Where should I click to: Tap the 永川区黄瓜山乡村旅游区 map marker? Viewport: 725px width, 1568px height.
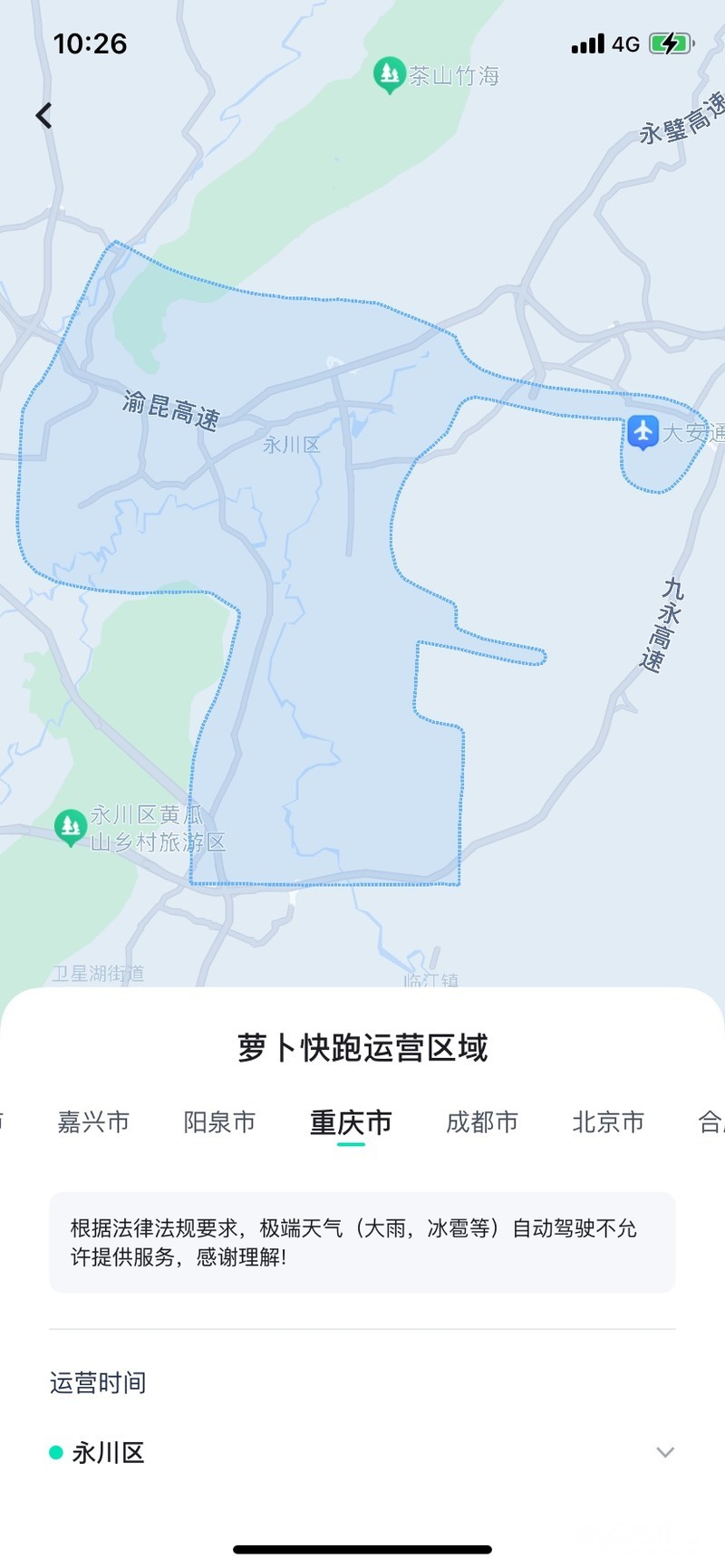(71, 826)
